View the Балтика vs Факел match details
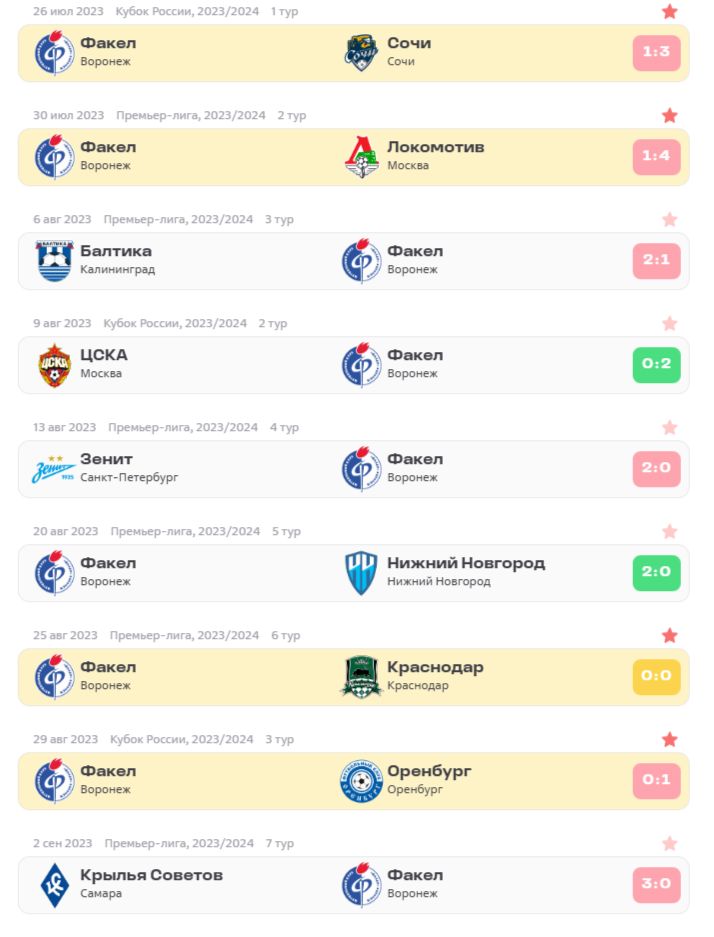Image resolution: width=714 pixels, height=937 pixels. click(353, 261)
